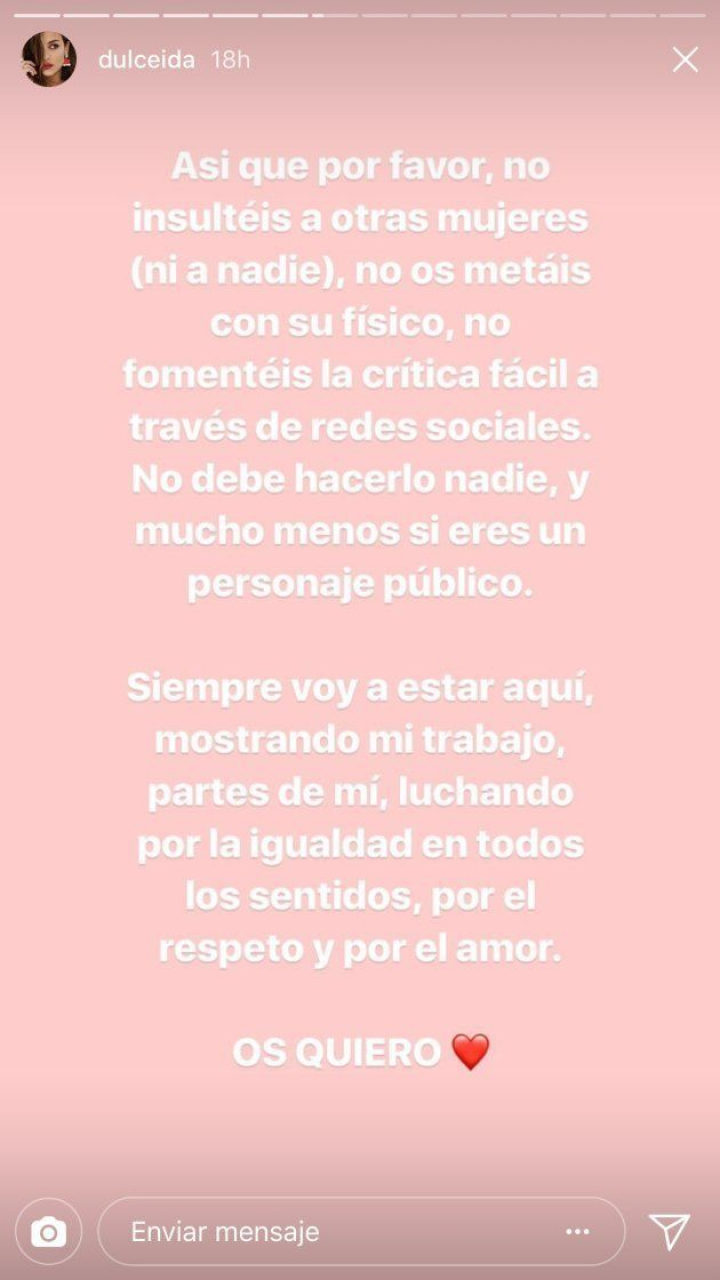720x1280 pixels.
Task: Tap the Enviar mensaje field
Action: coord(330,1231)
